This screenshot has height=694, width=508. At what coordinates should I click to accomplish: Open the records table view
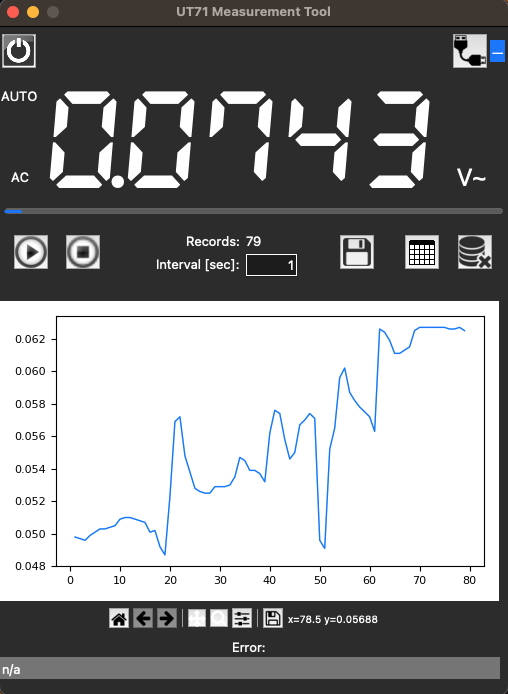(x=422, y=252)
